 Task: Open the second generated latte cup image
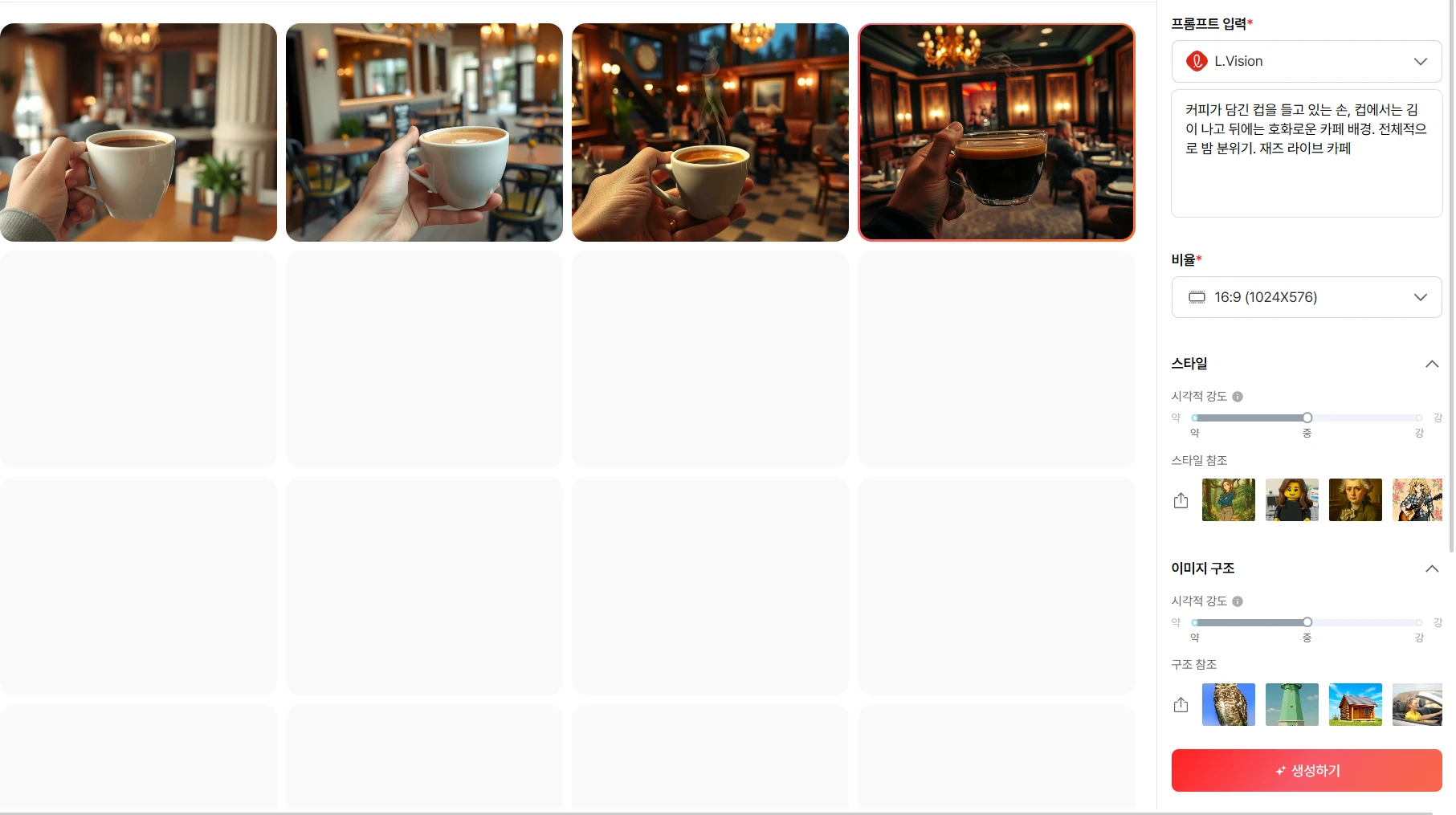(424, 132)
